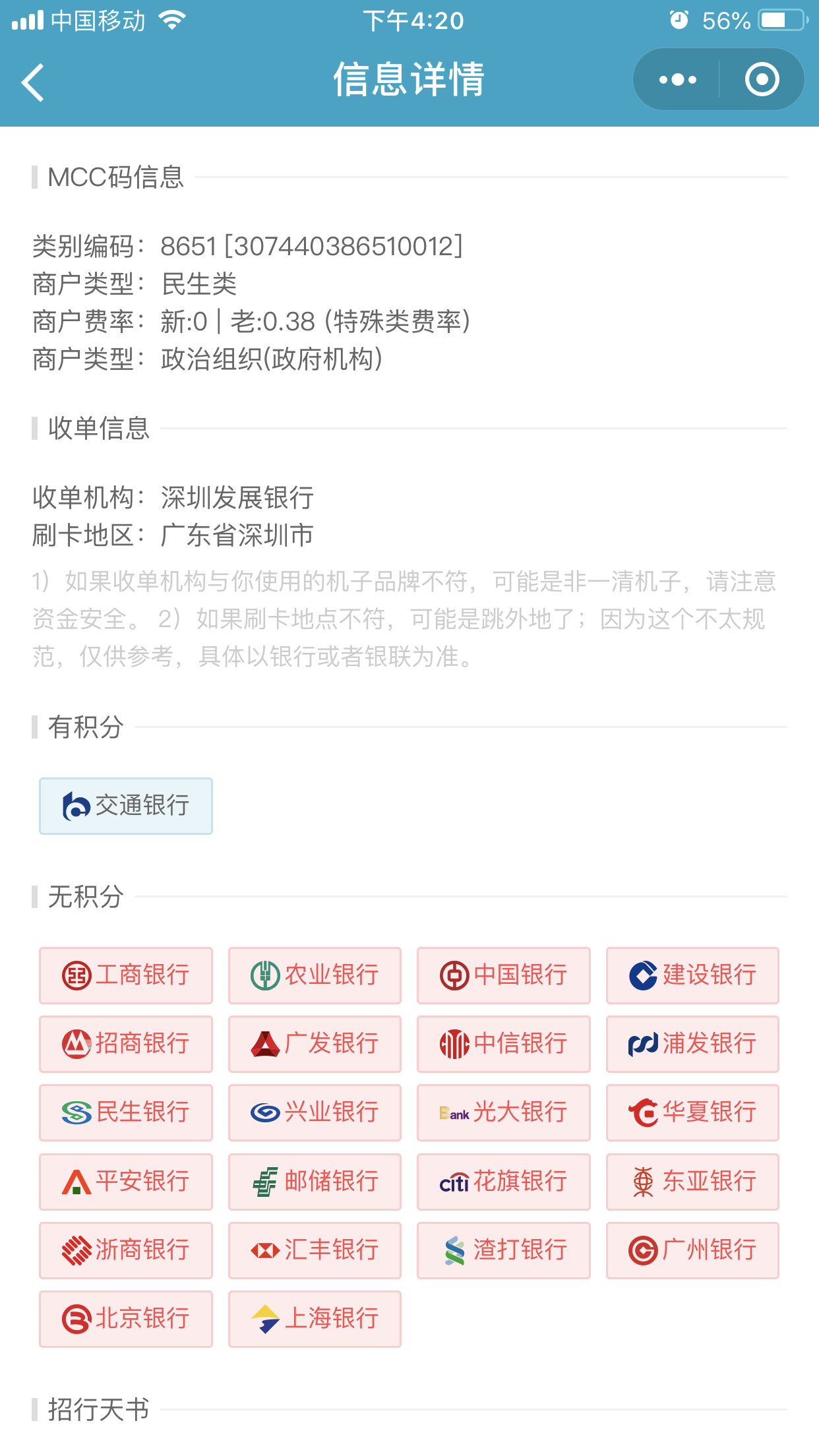Go back using the header arrow

33,82
